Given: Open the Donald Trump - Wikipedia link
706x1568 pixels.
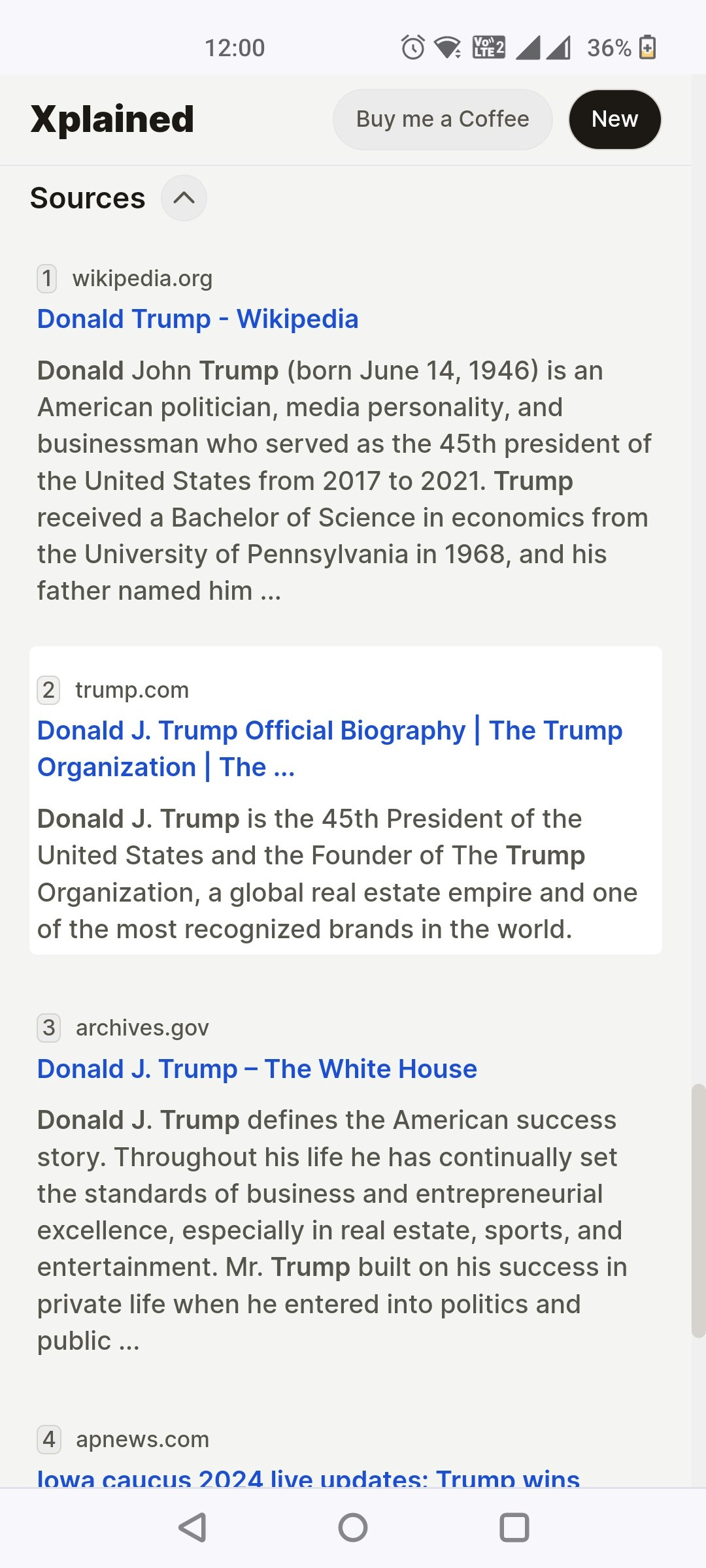Looking at the screenshot, I should (x=197, y=319).
